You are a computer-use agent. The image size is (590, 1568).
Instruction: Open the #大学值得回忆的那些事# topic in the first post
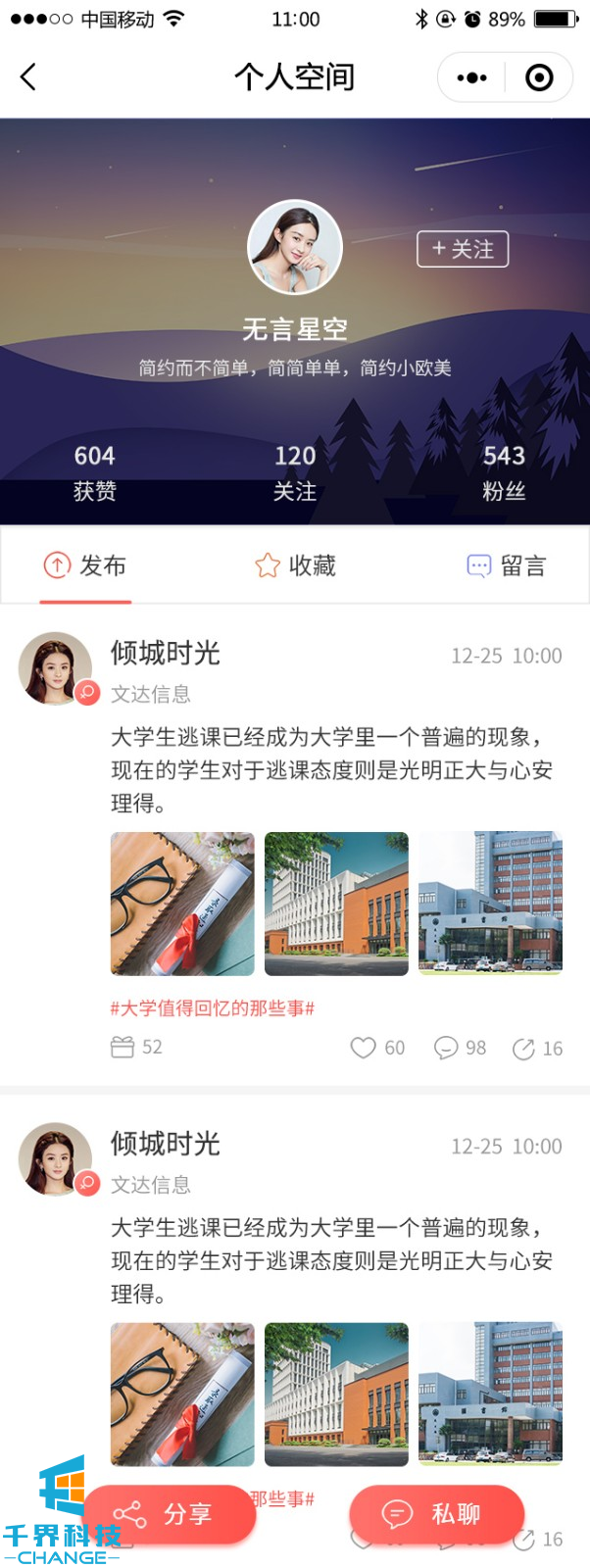click(x=212, y=1007)
